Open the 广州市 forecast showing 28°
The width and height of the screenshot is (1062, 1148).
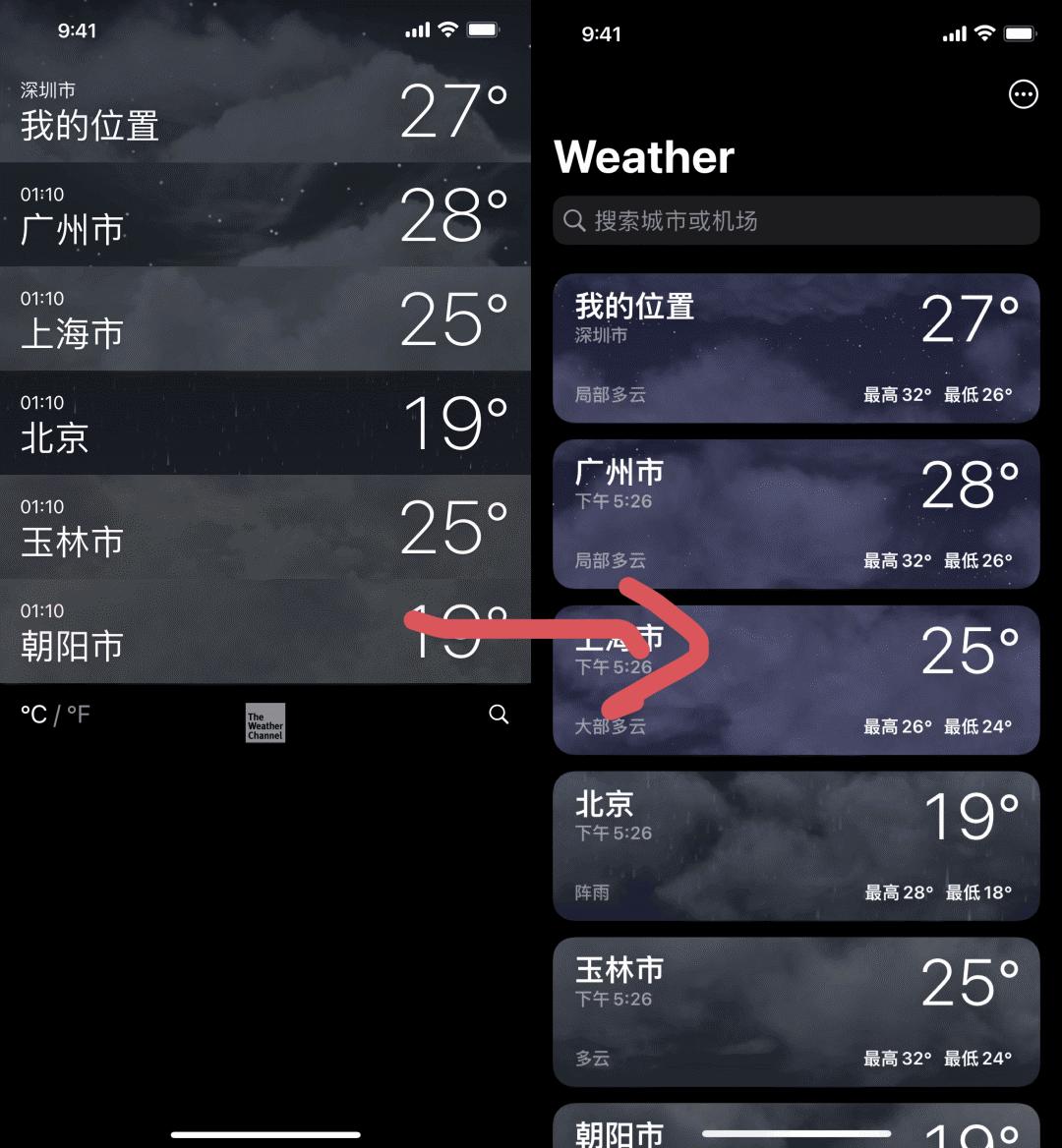point(796,514)
